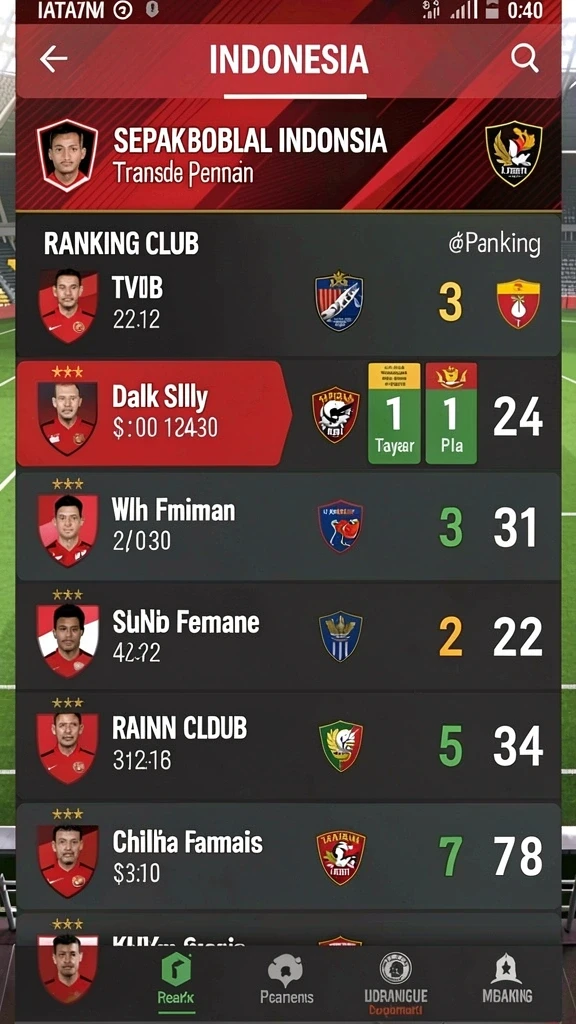This screenshot has width=576, height=1024.
Task: Go back using the top-left arrow
Action: (x=54, y=59)
